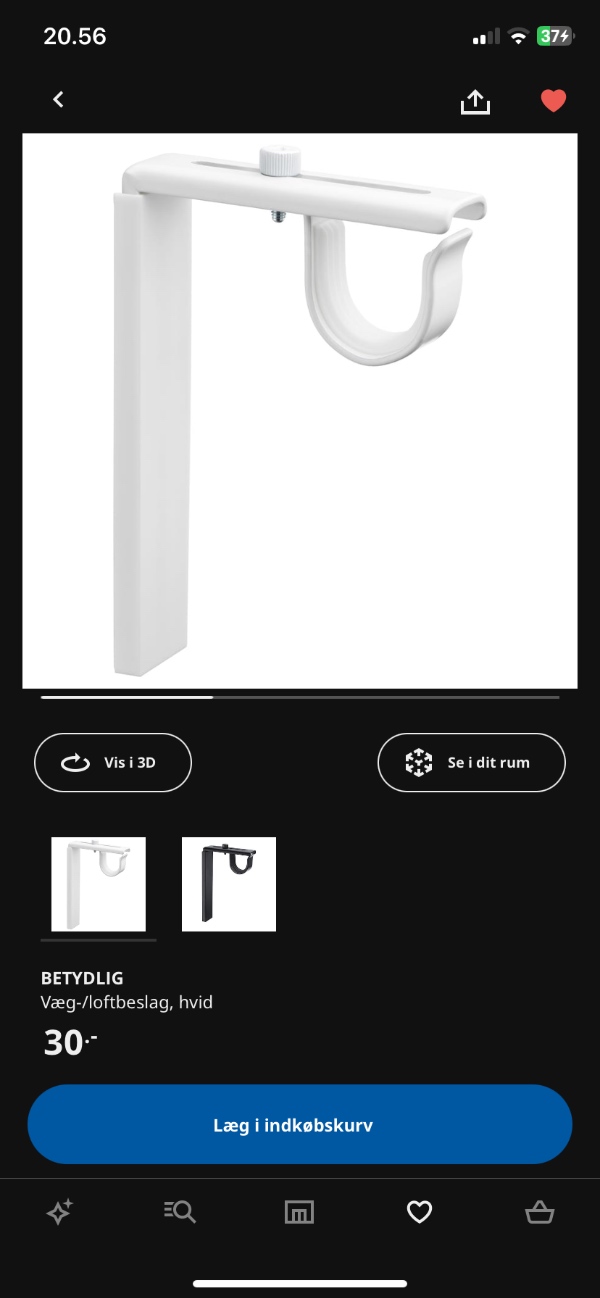Select the black bracket variant
600x1298 pixels.
click(x=228, y=884)
